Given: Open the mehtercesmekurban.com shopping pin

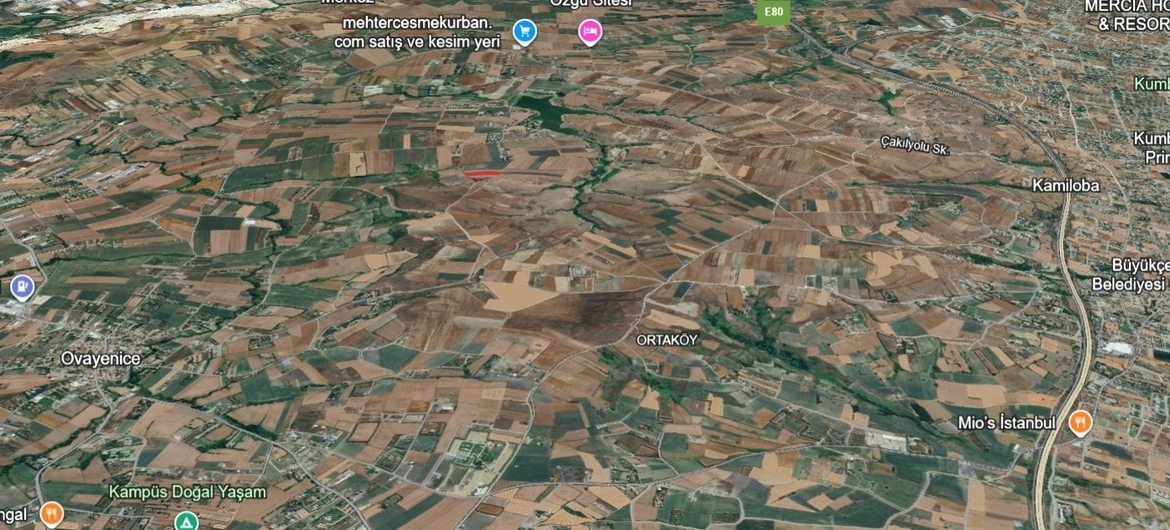Looking at the screenshot, I should (x=524, y=32).
